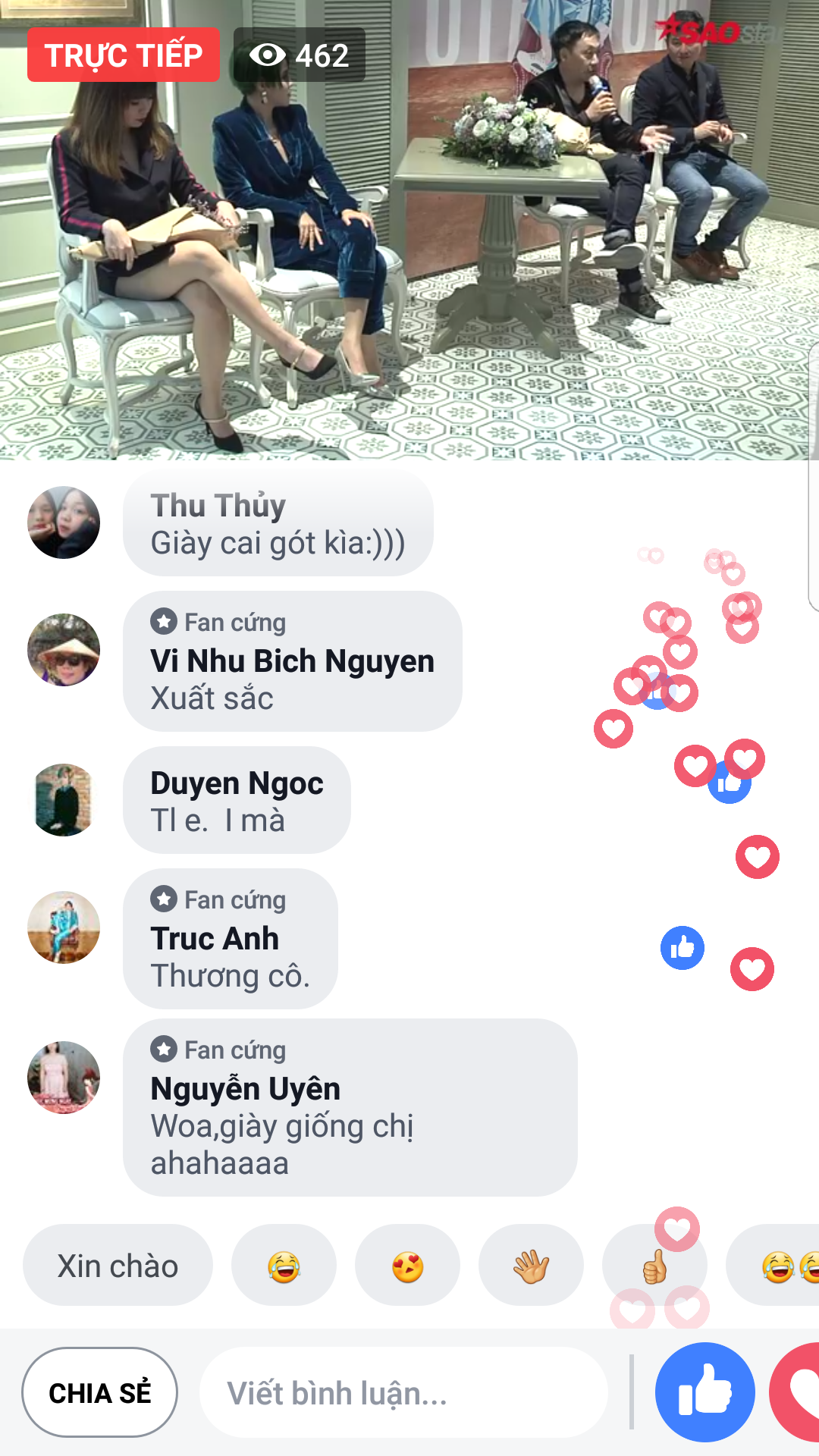The image size is (819, 1456).
Task: Open Vi Nhu Bich Nguyen's avatar
Action: point(64,650)
